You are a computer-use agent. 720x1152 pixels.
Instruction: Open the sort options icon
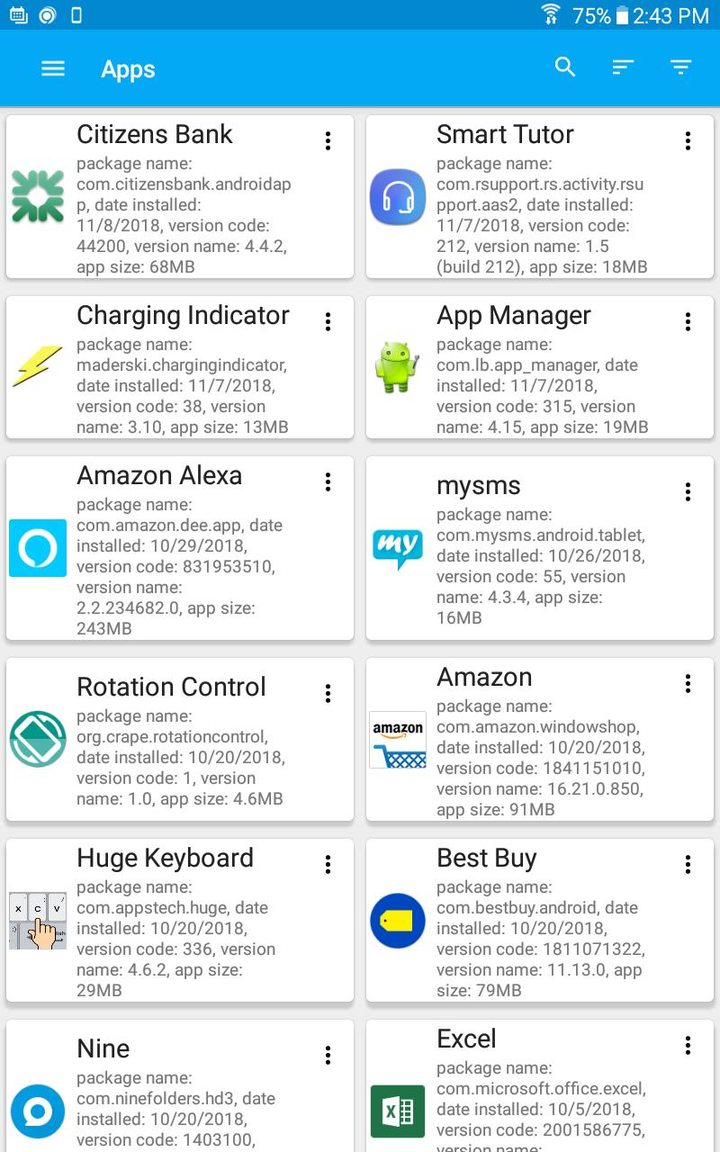click(x=622, y=67)
